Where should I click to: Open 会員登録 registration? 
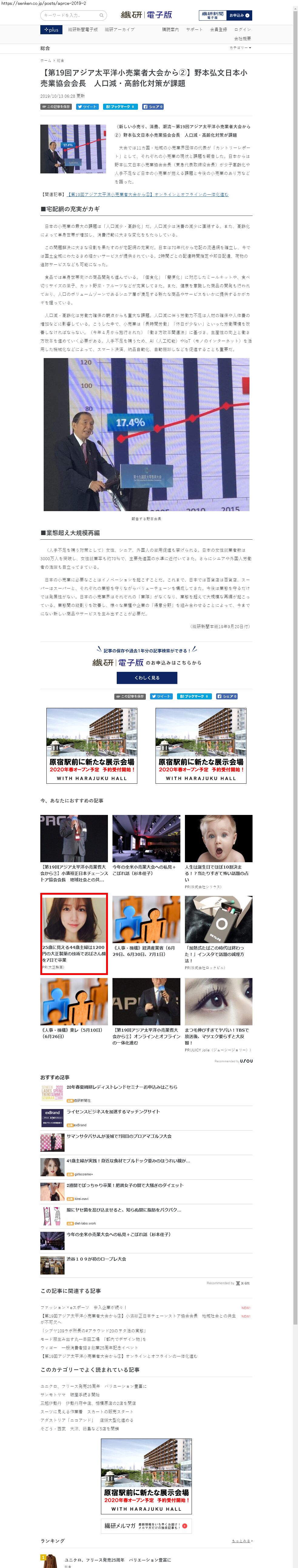218,29
